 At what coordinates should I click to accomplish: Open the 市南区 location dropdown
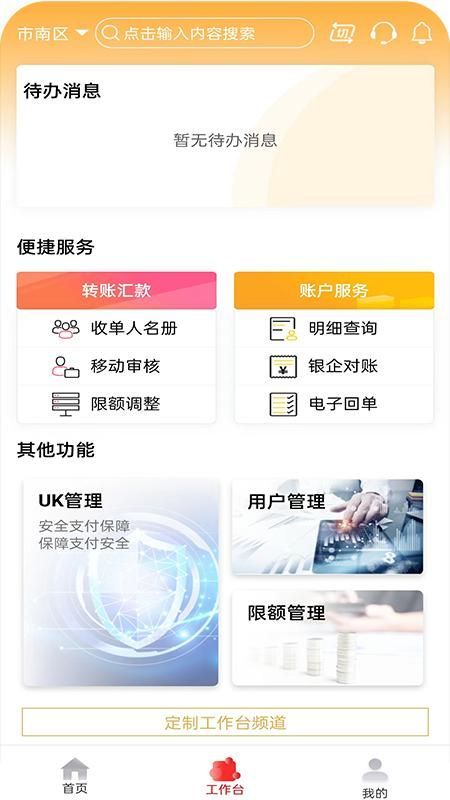click(x=53, y=34)
